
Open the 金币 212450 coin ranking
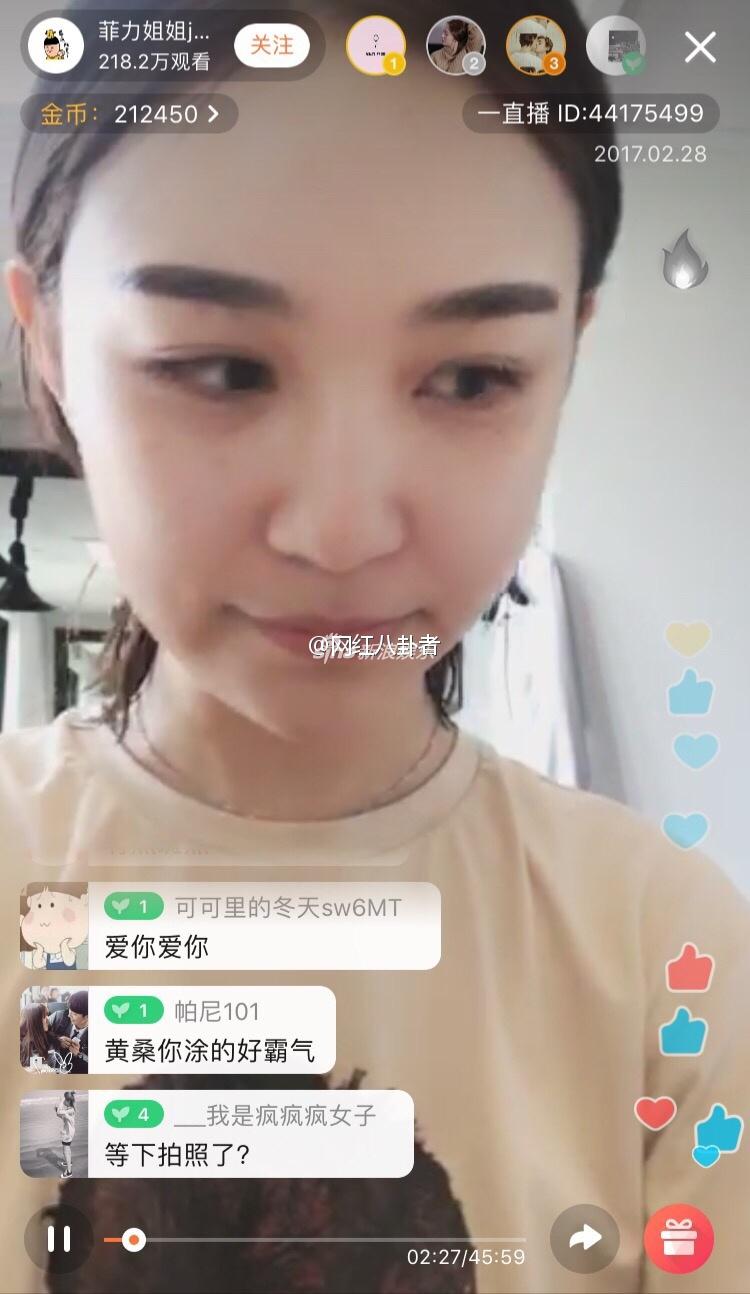click(x=130, y=114)
